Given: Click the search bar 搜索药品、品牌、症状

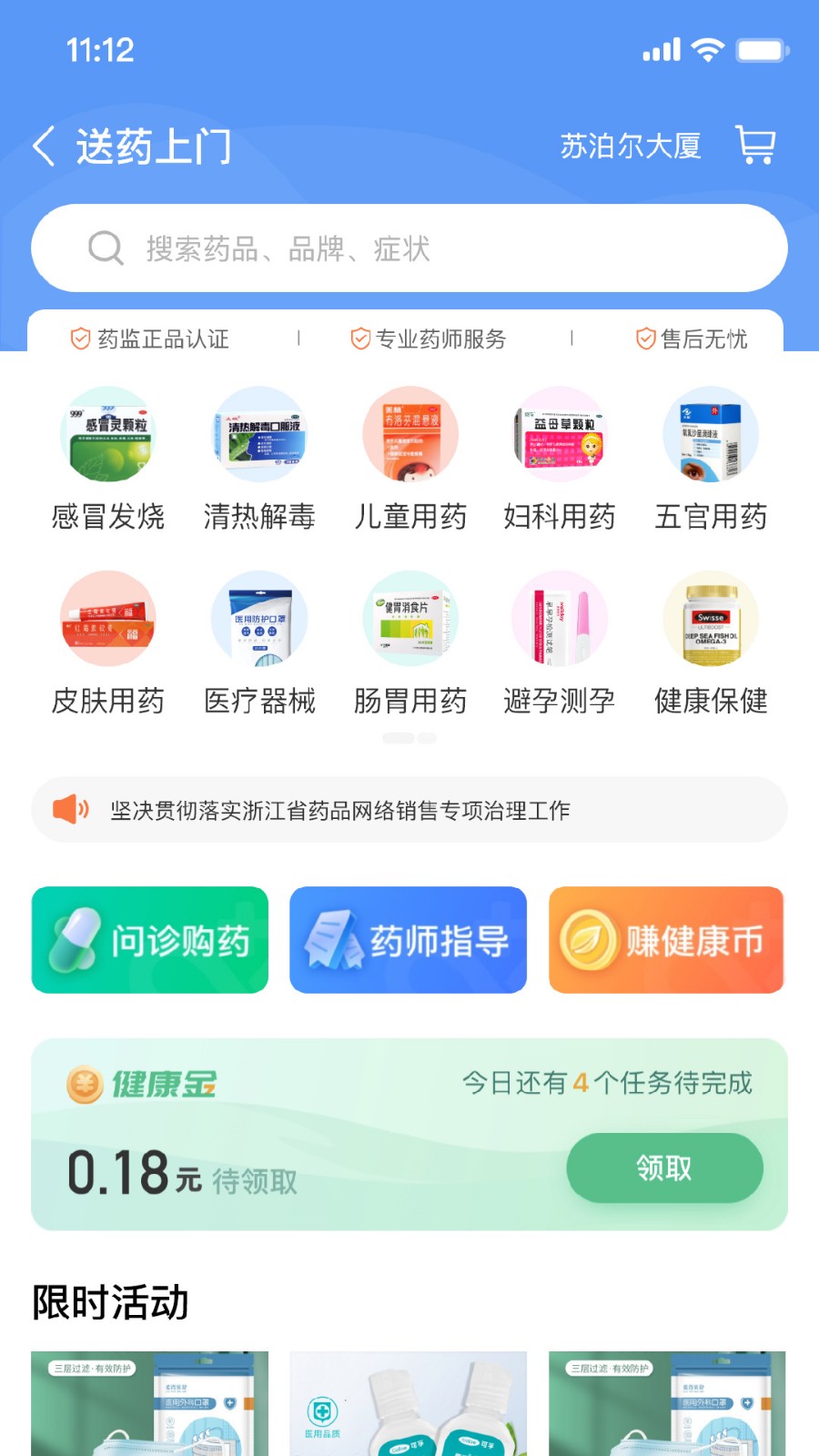Looking at the screenshot, I should (409, 247).
